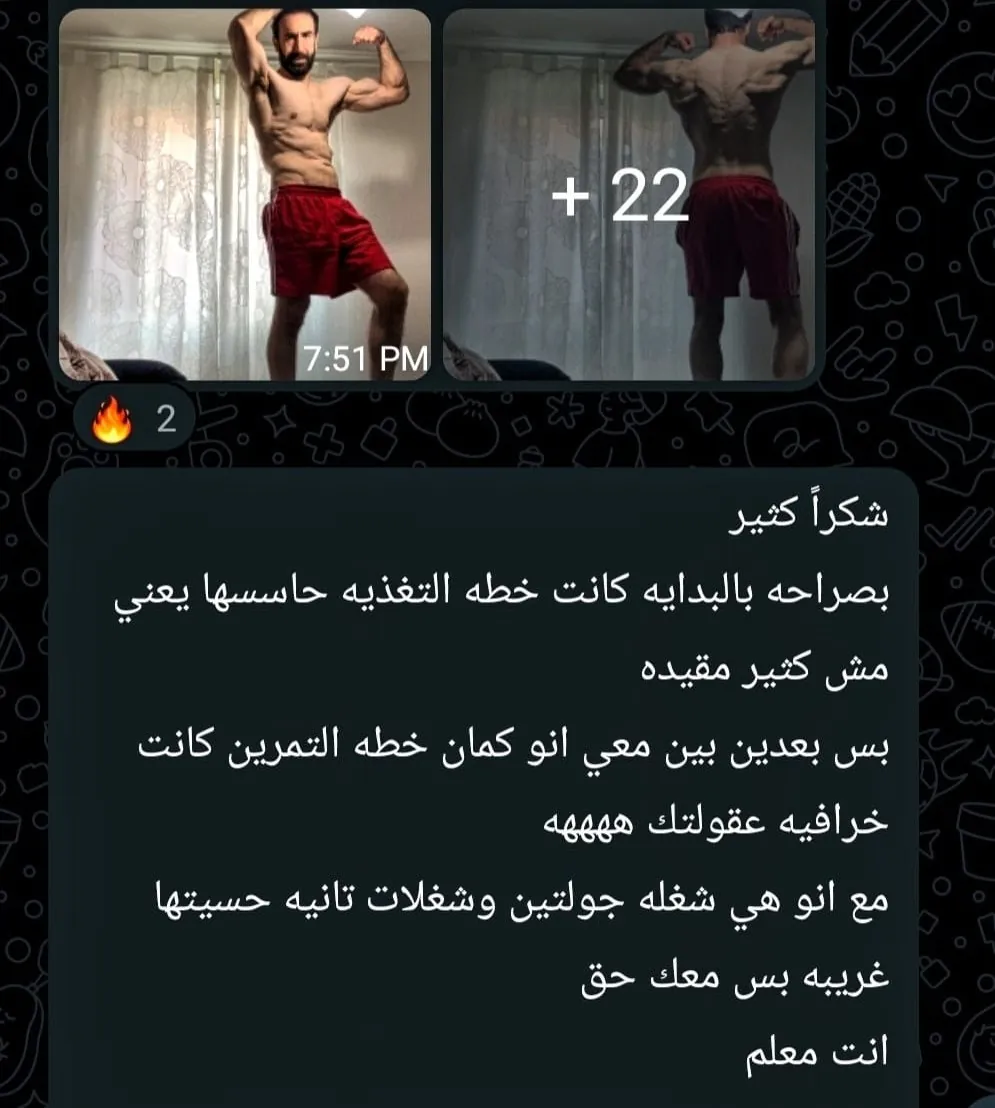Open the front-pose photo sent at 7:51 PM
This screenshot has width=995, height=1108.
[x=245, y=195]
